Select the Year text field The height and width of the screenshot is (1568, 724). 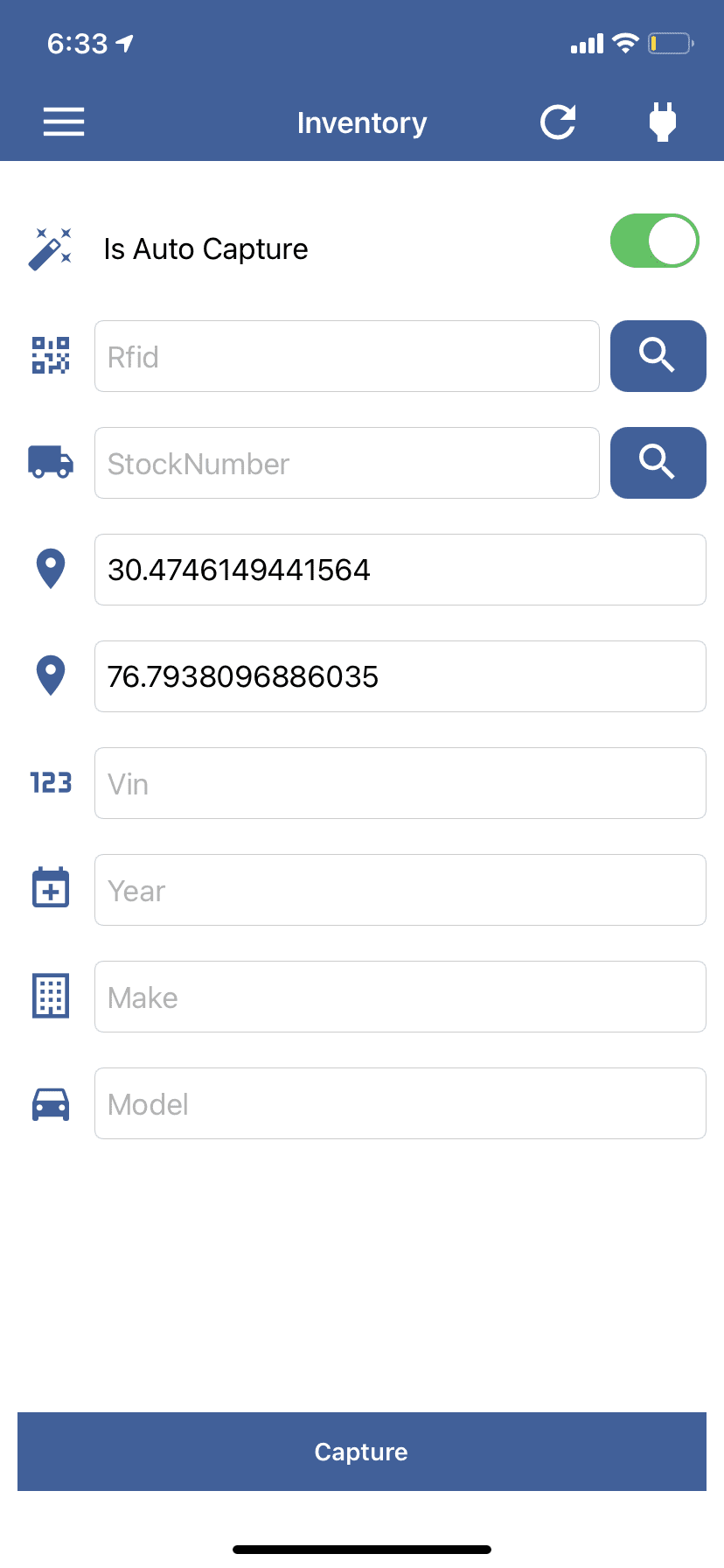tap(400, 890)
